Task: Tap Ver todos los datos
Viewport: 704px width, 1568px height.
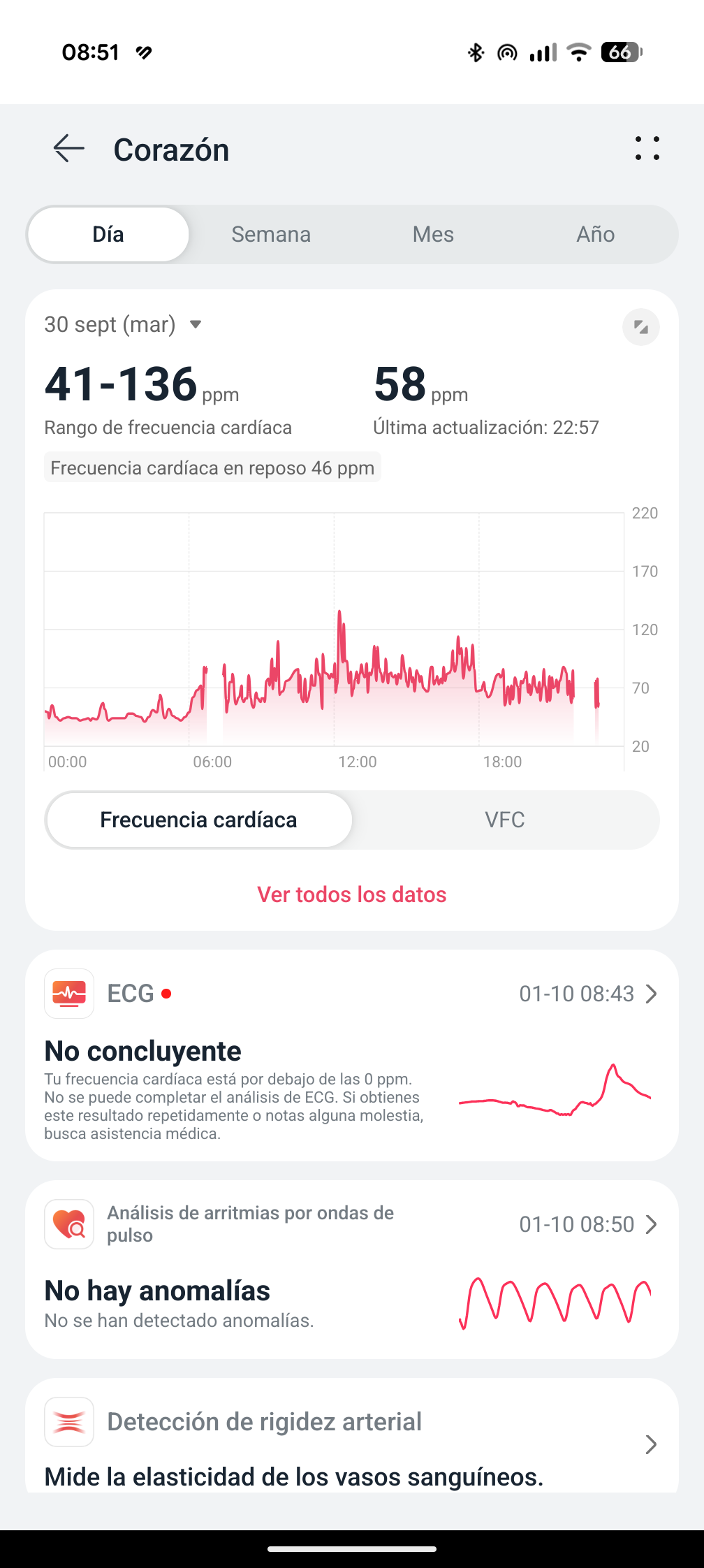Action: pyautogui.click(x=352, y=895)
